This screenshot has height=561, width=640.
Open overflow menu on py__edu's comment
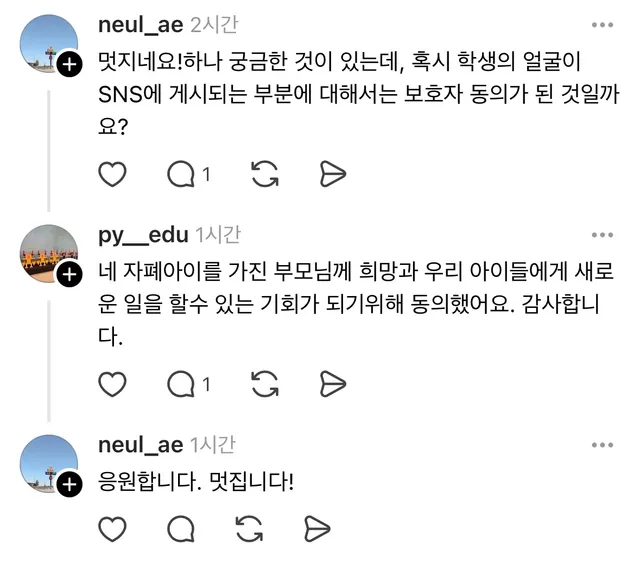pos(601,235)
